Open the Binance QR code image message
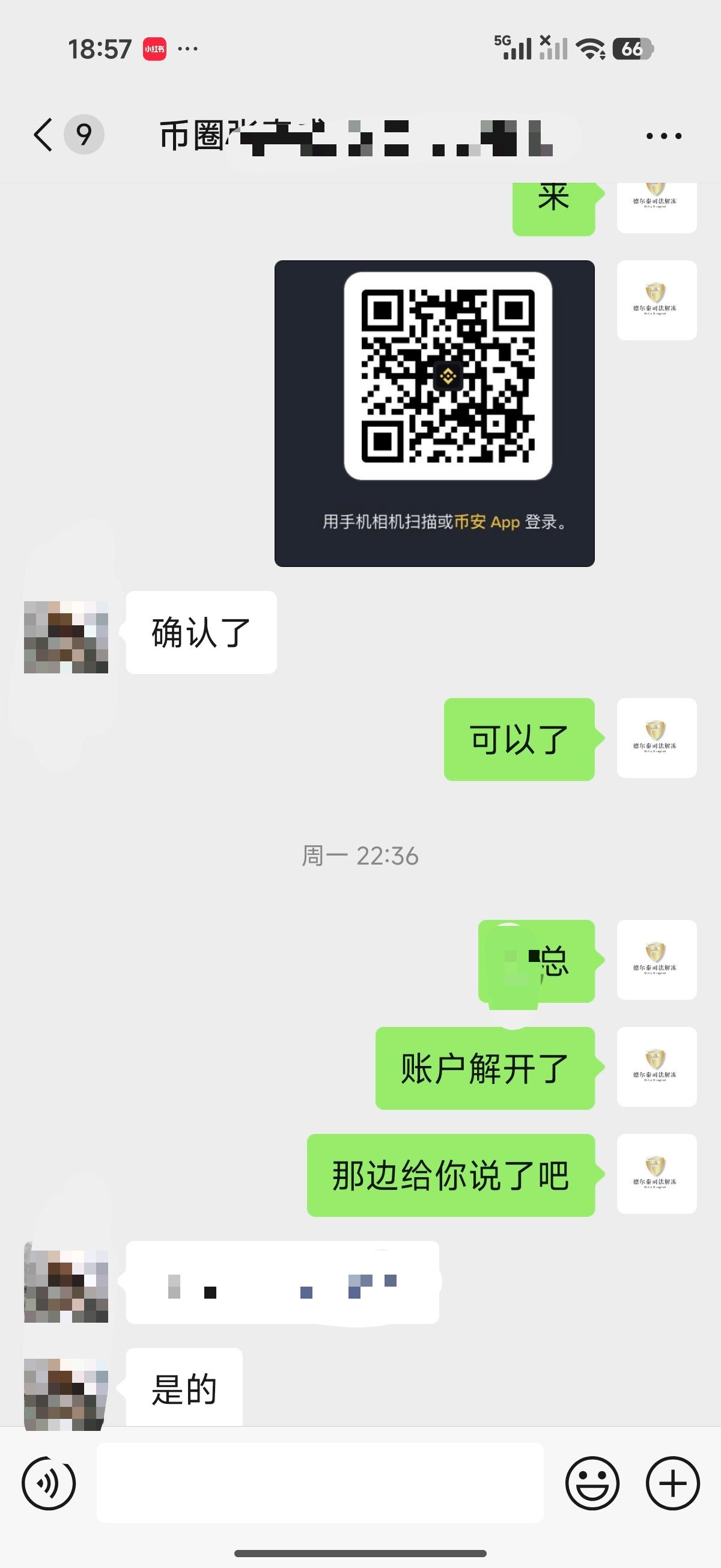 (434, 413)
